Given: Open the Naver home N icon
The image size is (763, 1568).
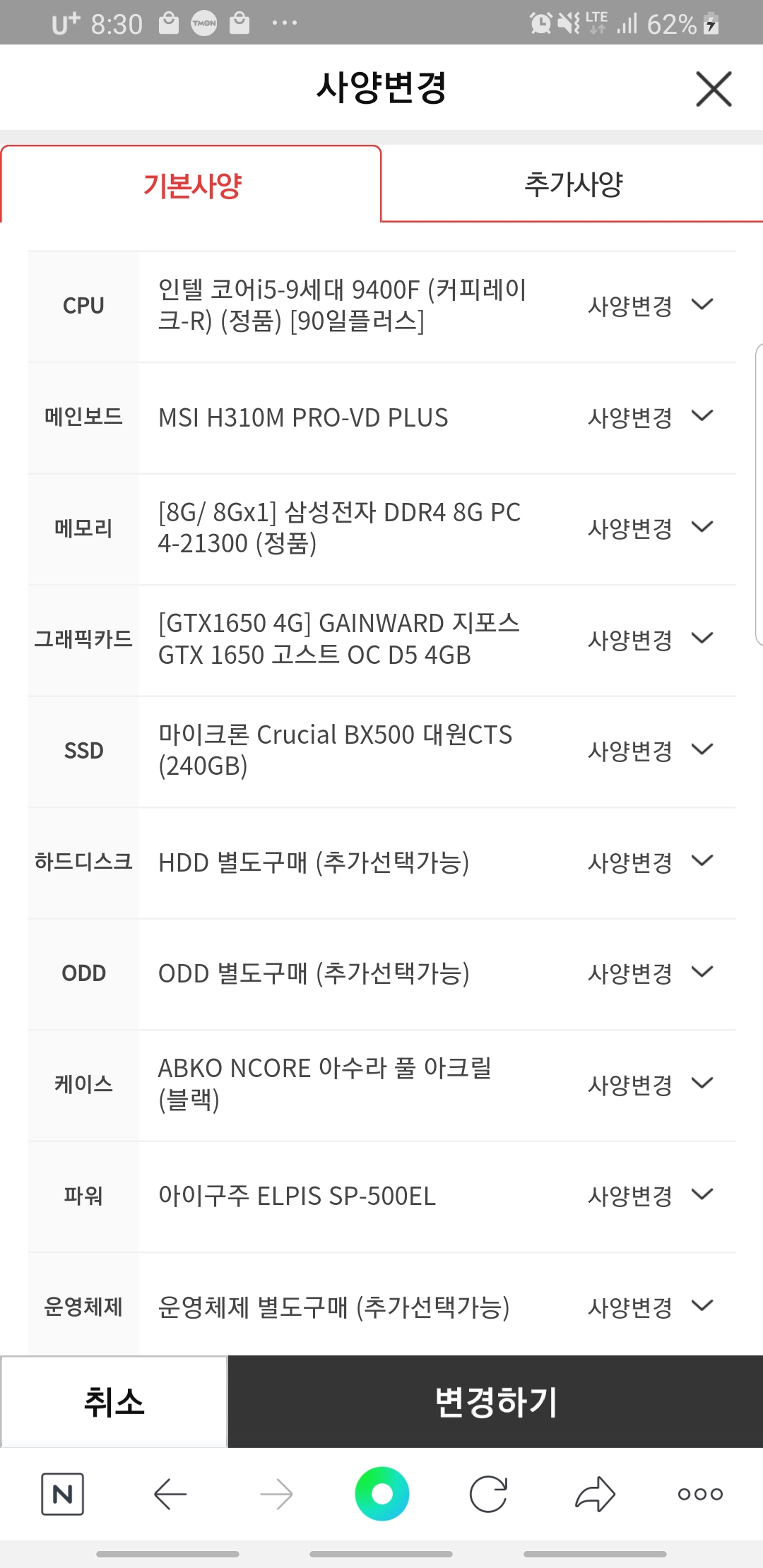Looking at the screenshot, I should pyautogui.click(x=63, y=1494).
